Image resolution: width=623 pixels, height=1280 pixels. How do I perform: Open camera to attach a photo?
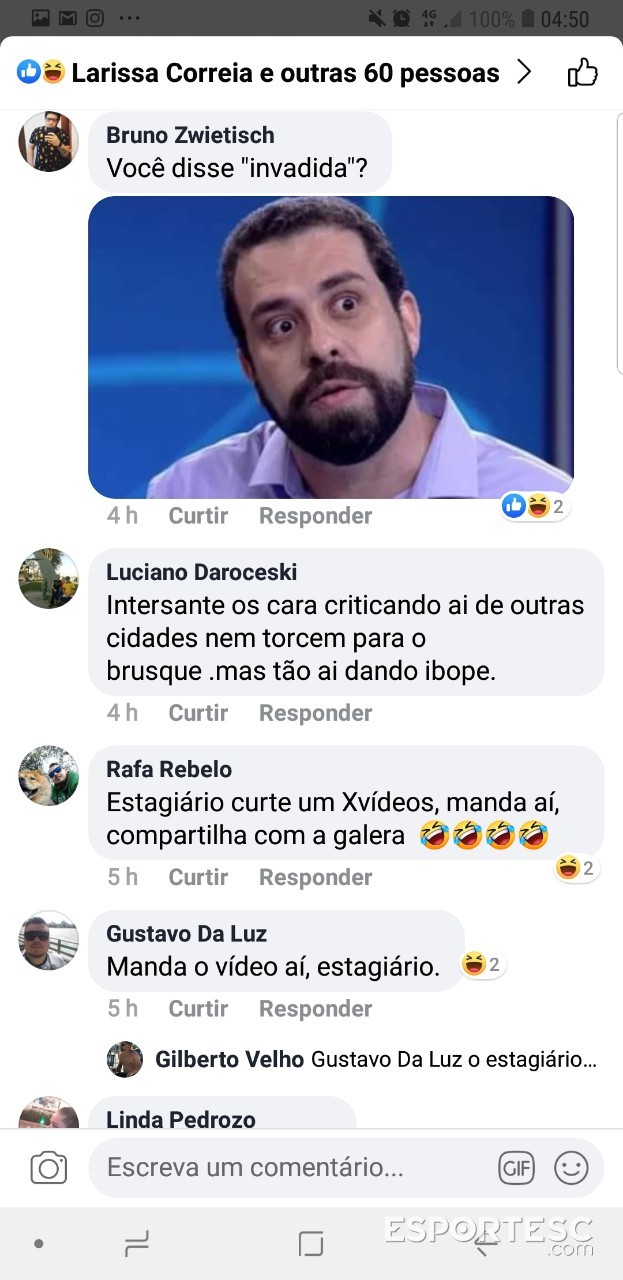(x=48, y=1167)
